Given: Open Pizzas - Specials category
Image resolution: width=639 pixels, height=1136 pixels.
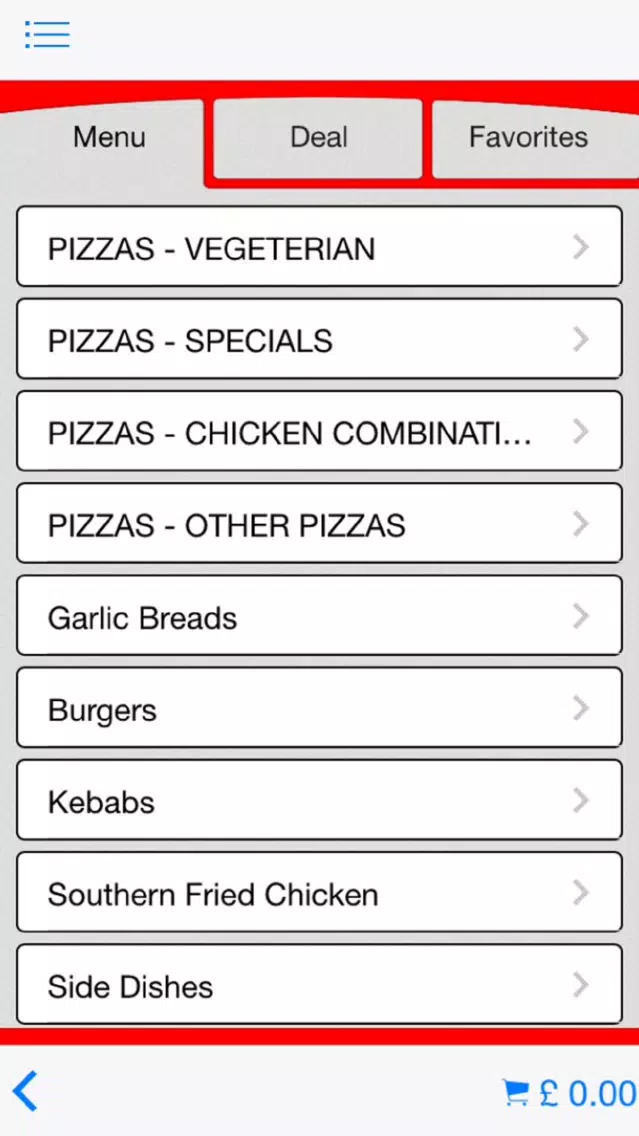Looking at the screenshot, I should 320,338.
